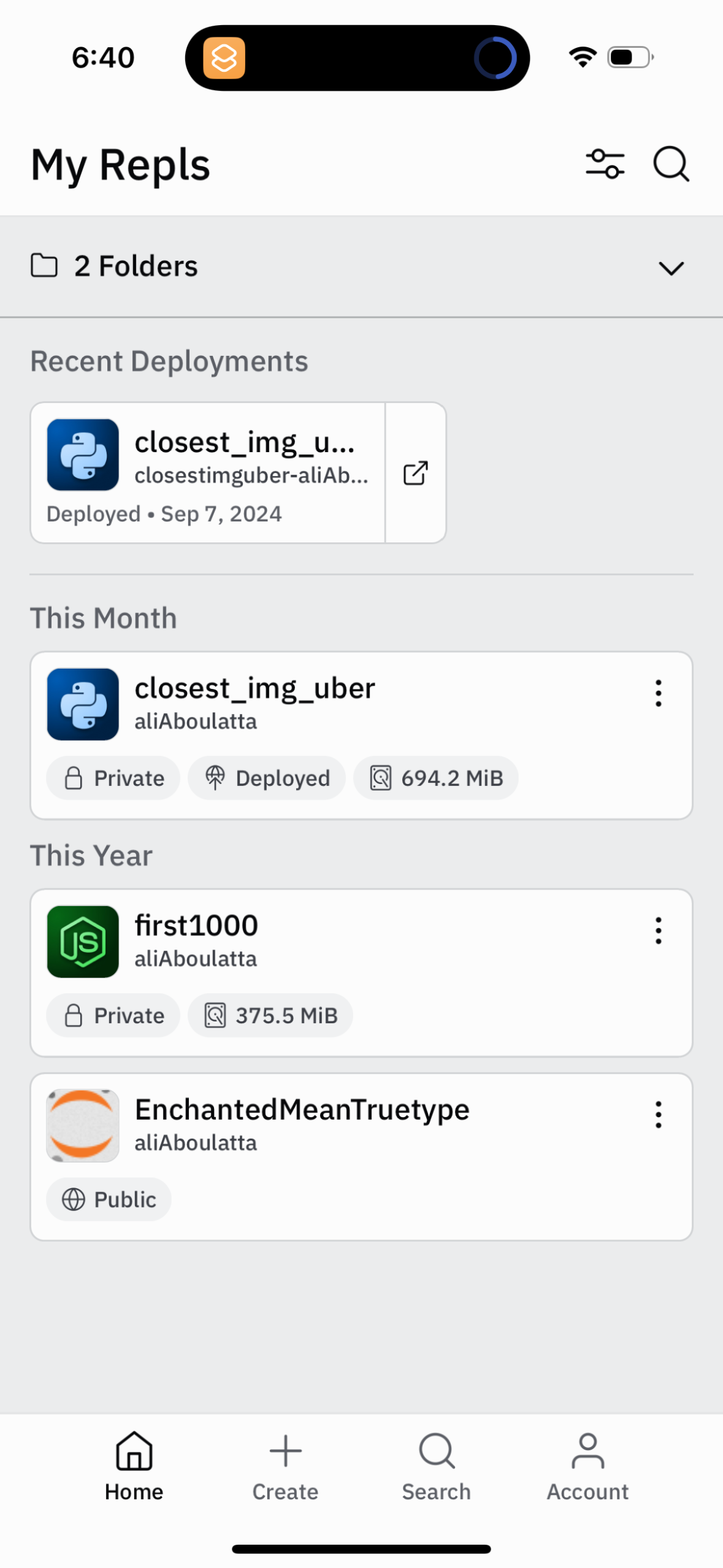Show more options for first1000
723x1568 pixels.
[658, 930]
